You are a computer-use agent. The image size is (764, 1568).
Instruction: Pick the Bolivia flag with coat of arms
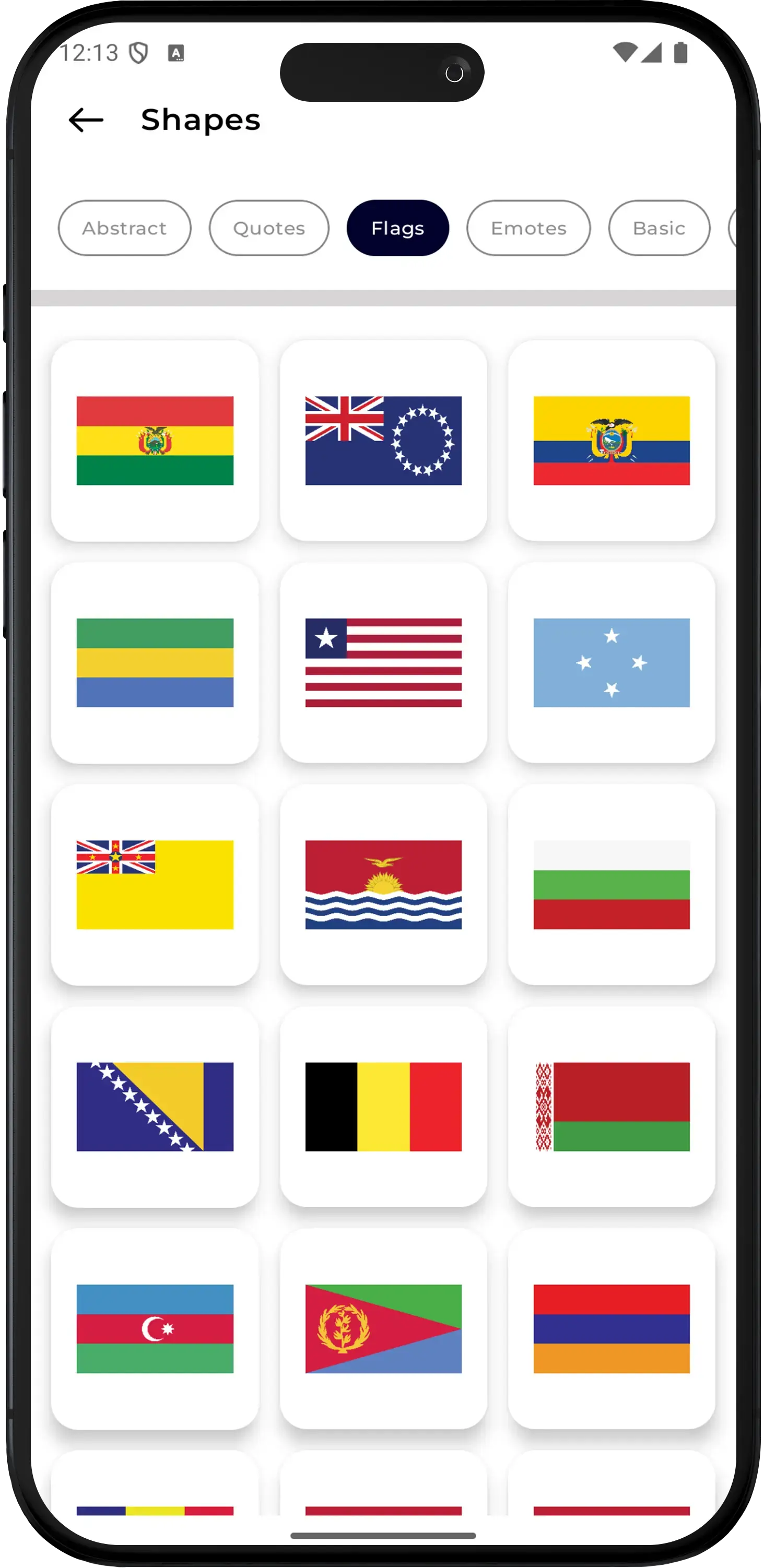point(155,441)
